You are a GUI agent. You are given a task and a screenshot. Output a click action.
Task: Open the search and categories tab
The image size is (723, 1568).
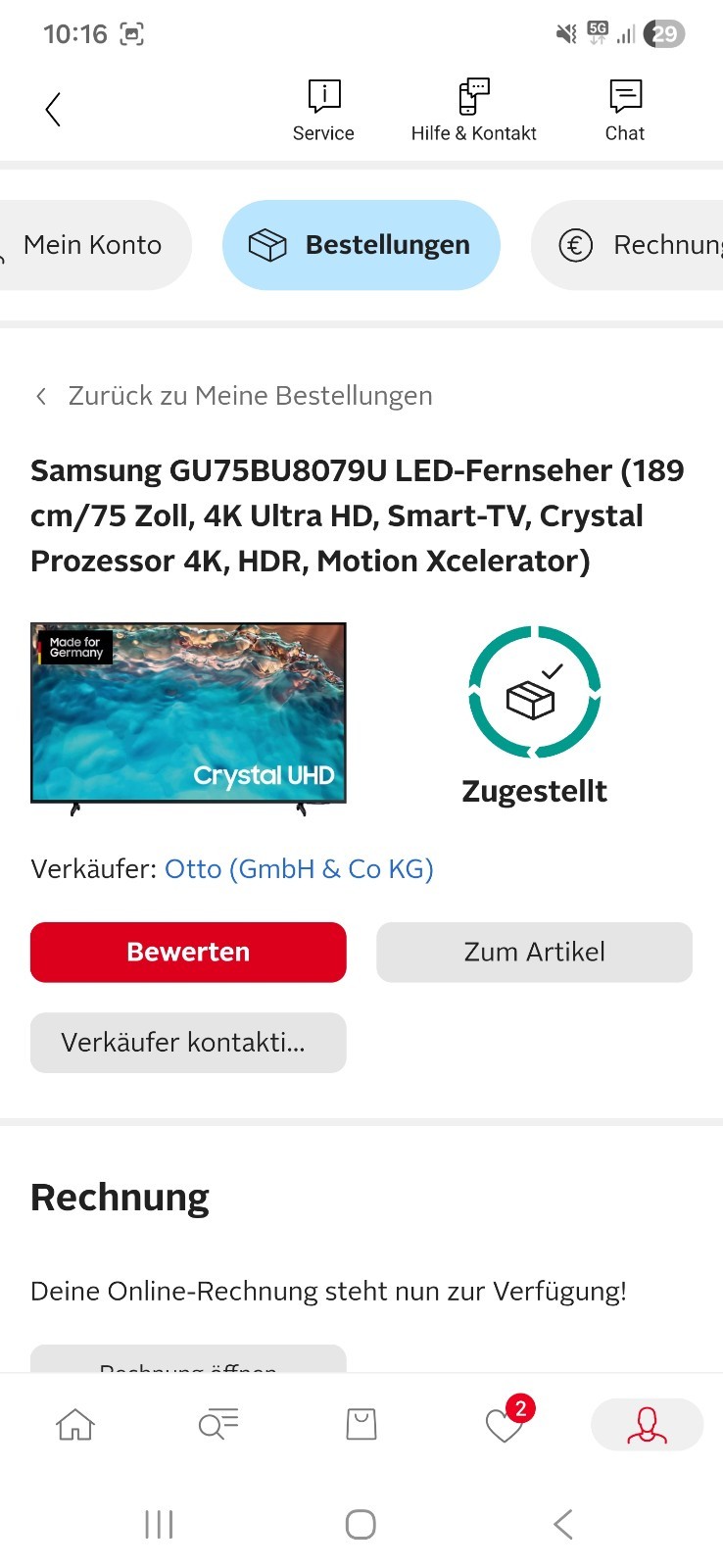tap(217, 1424)
